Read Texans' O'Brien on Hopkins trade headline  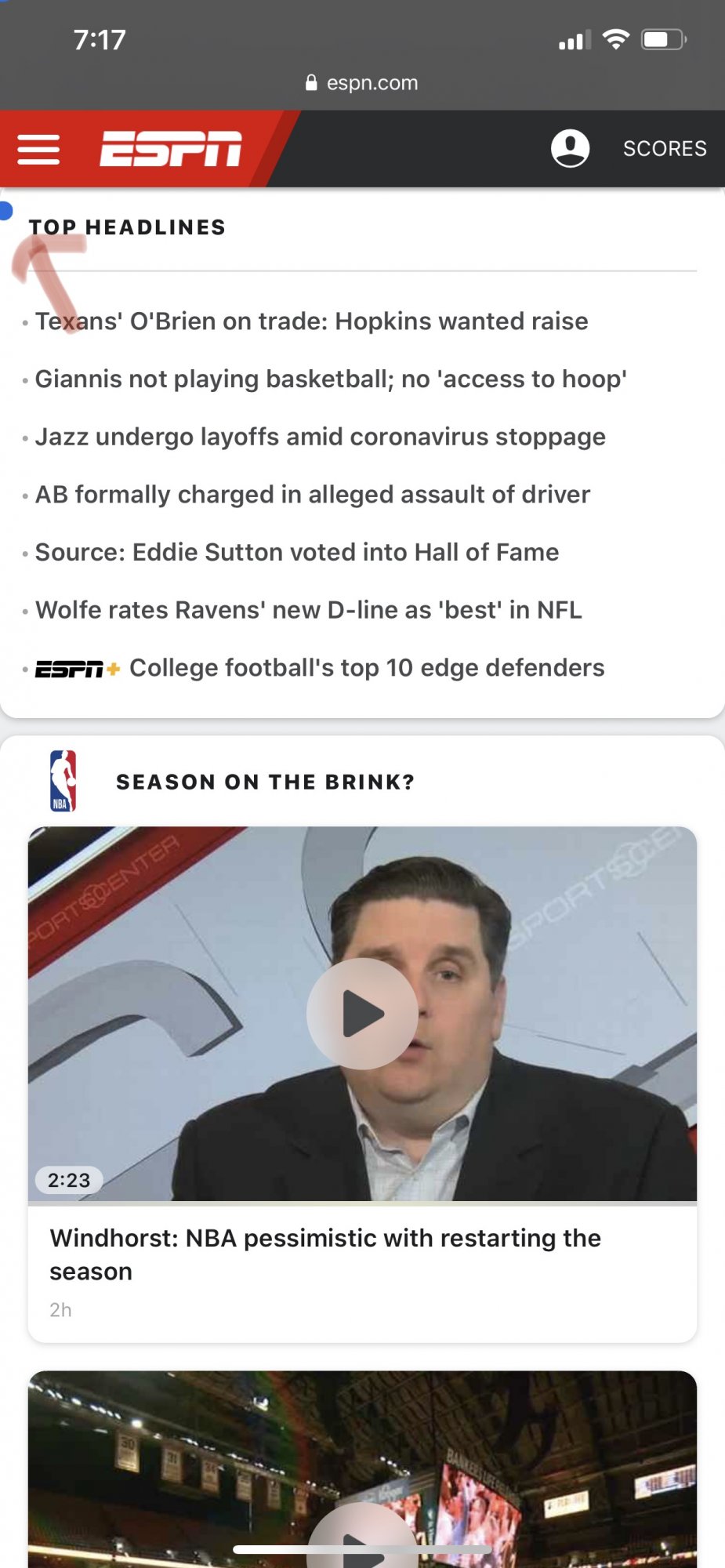click(311, 321)
